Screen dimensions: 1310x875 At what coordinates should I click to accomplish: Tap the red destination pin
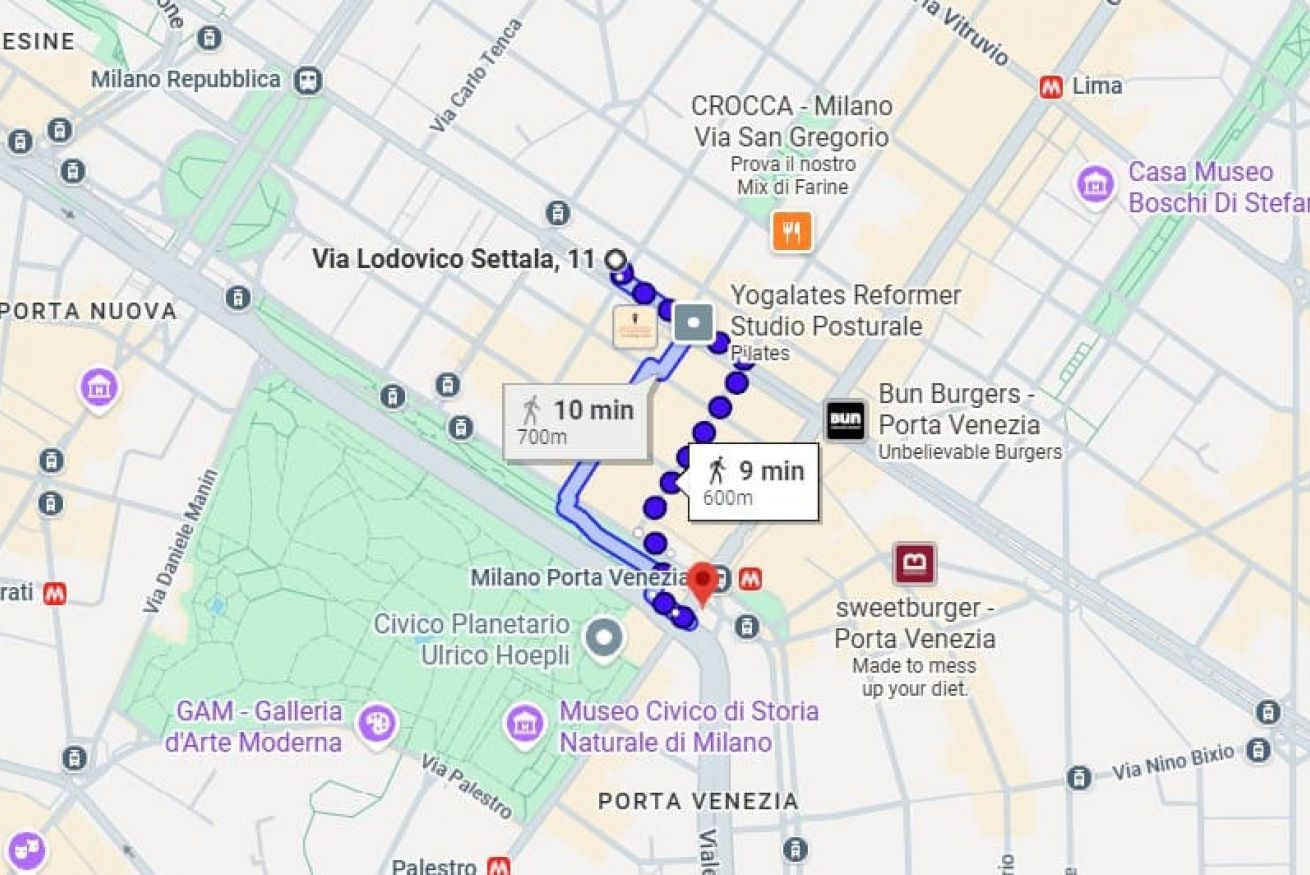pos(702,582)
